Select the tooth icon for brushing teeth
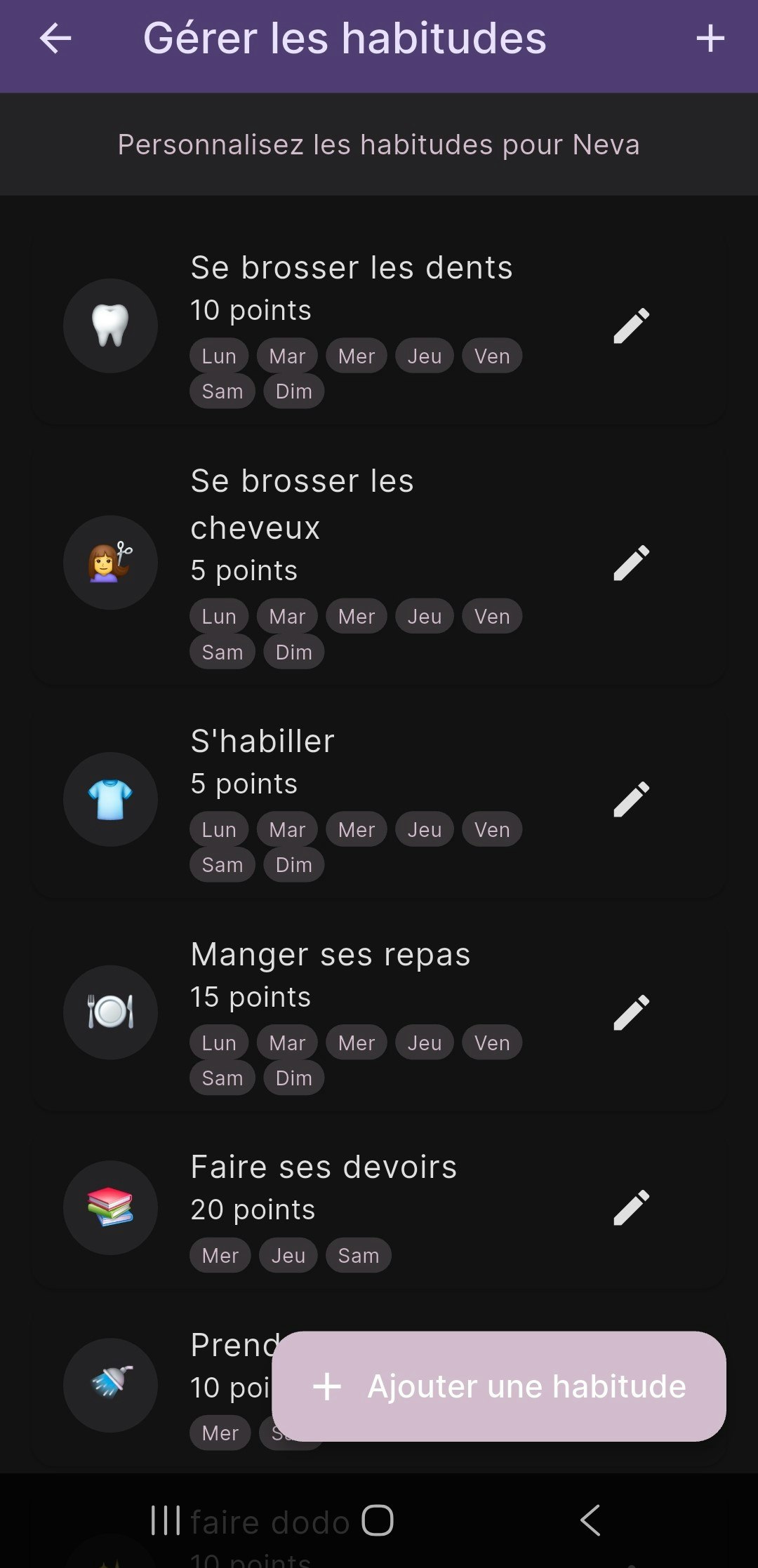758x1568 pixels. tap(110, 326)
